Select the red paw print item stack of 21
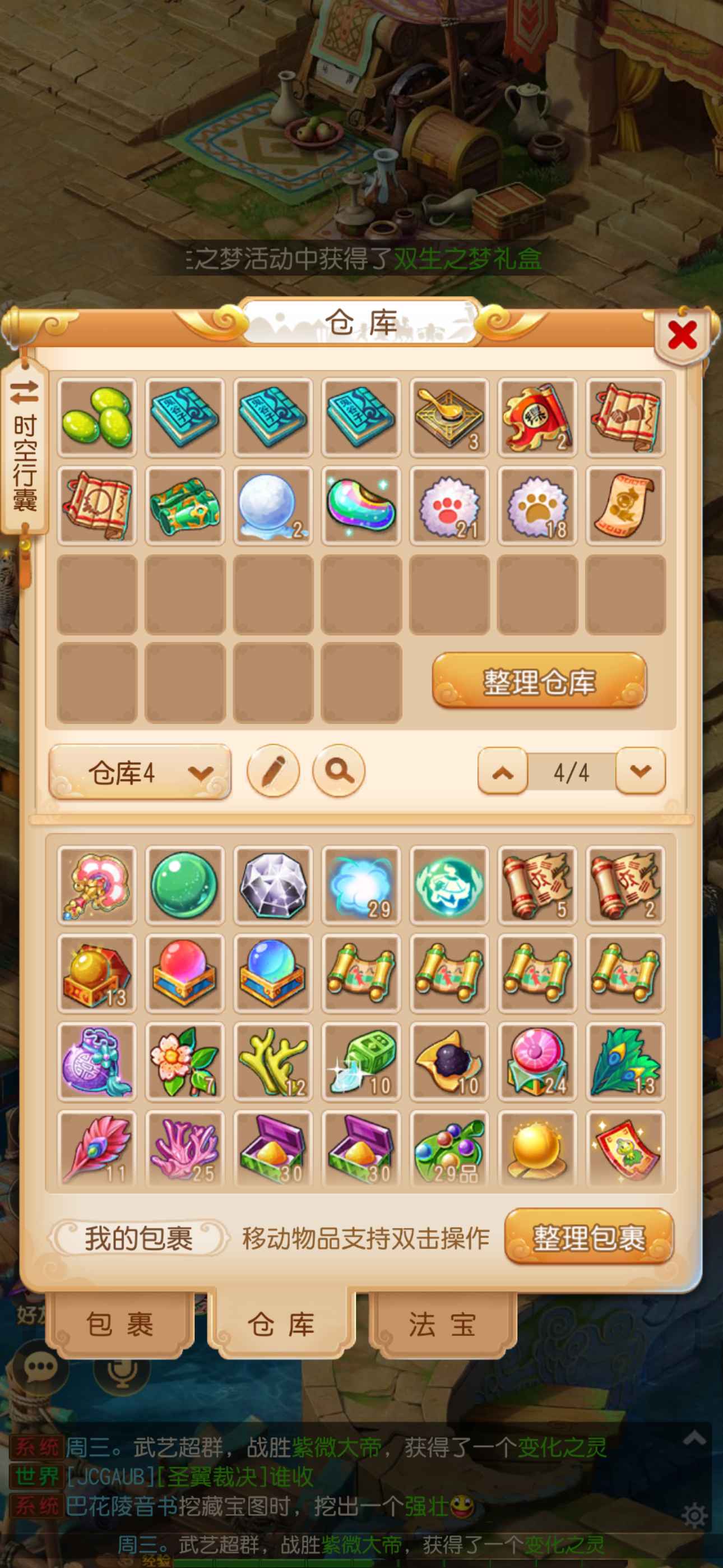723x1568 pixels. tap(449, 505)
